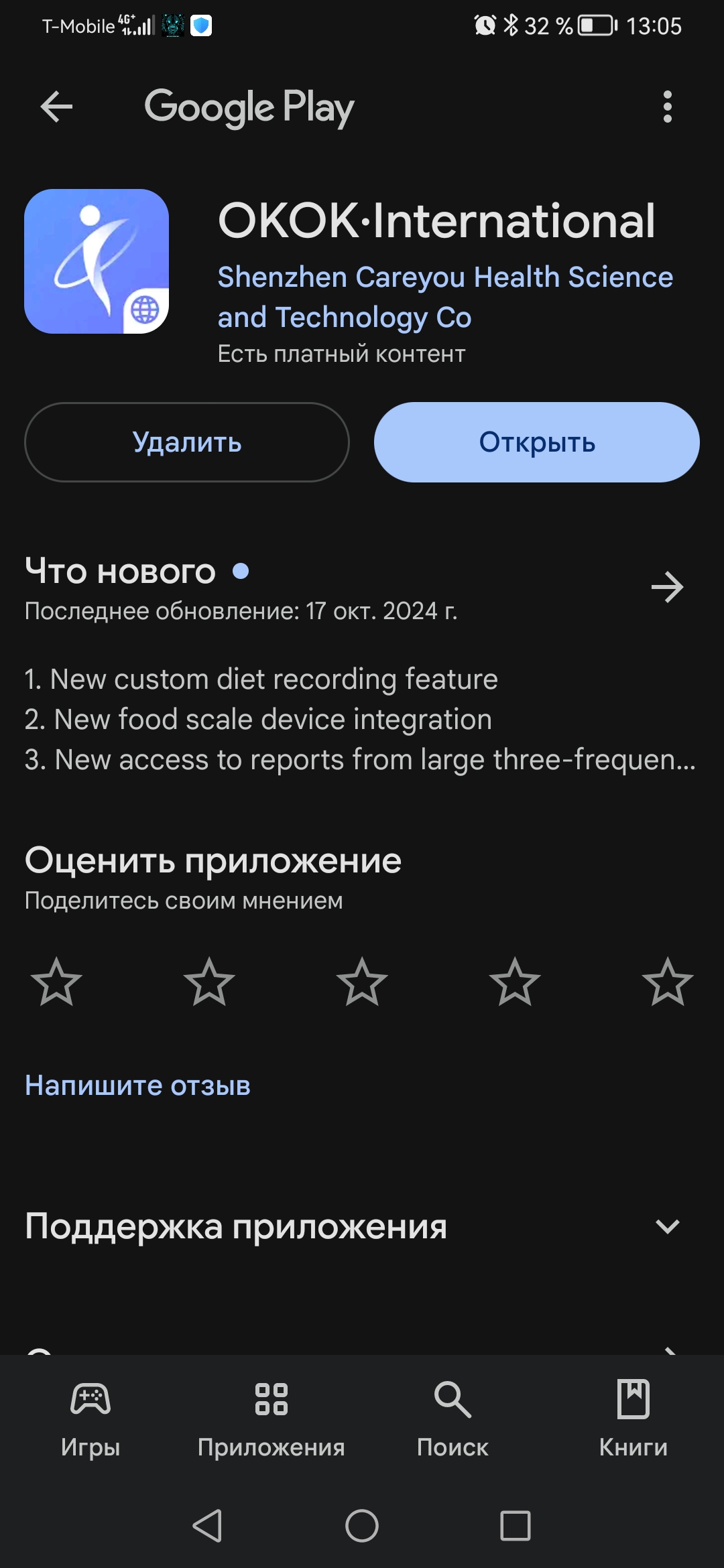The height and width of the screenshot is (1568, 724).
Task: Open recent apps from the navigation bar
Action: [x=516, y=1526]
